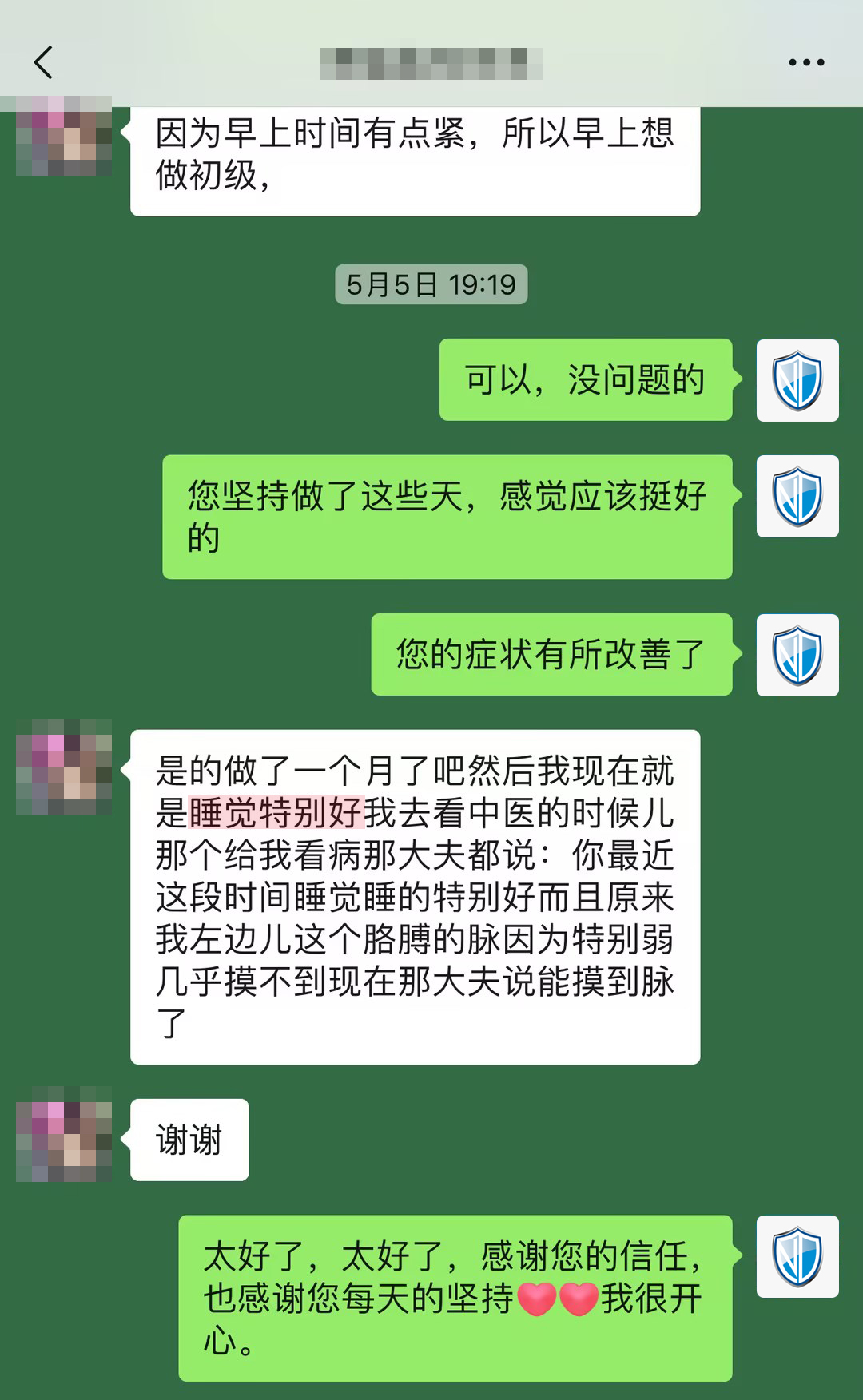Tap the '您坚持做了这些天' message bubble
863x1400 pixels.
click(447, 515)
